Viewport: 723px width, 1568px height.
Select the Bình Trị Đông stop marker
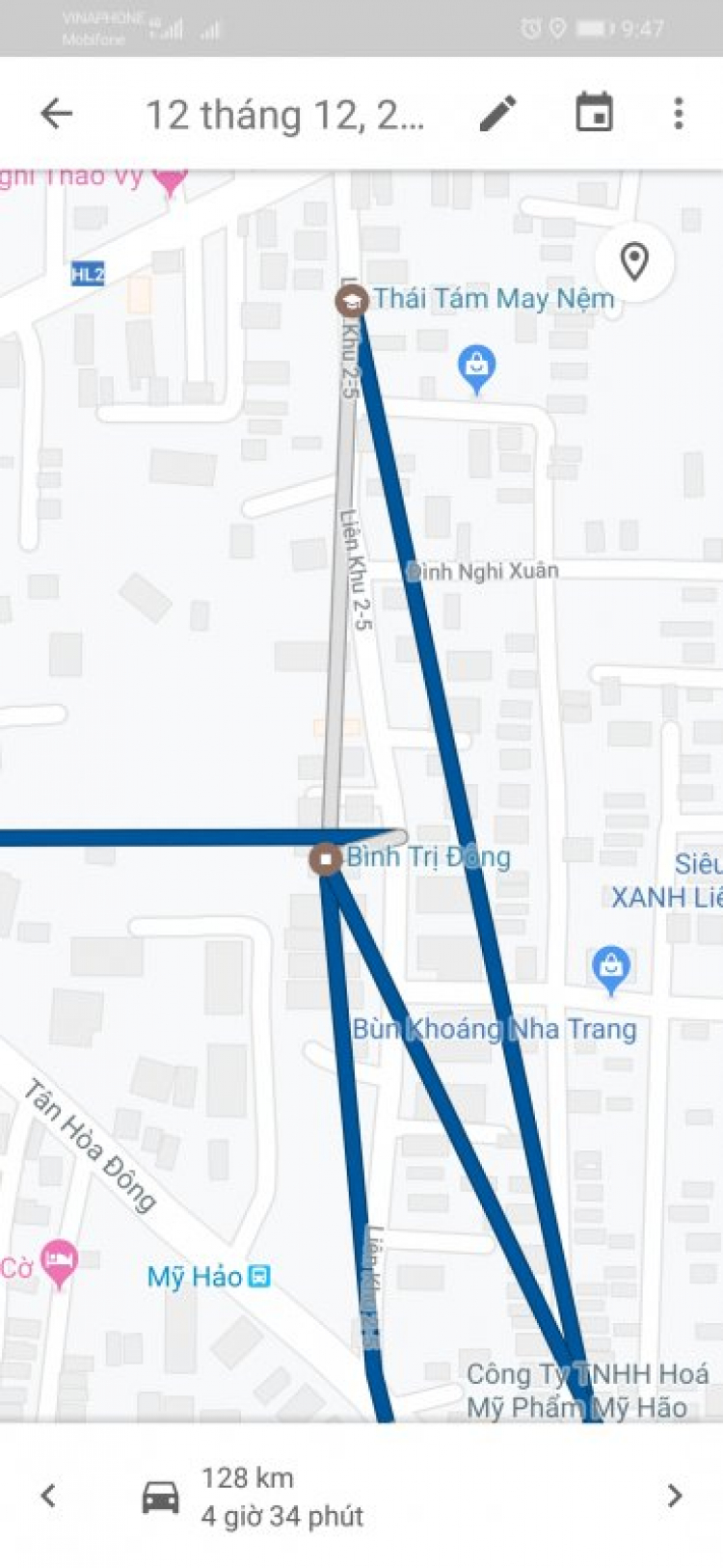(326, 857)
